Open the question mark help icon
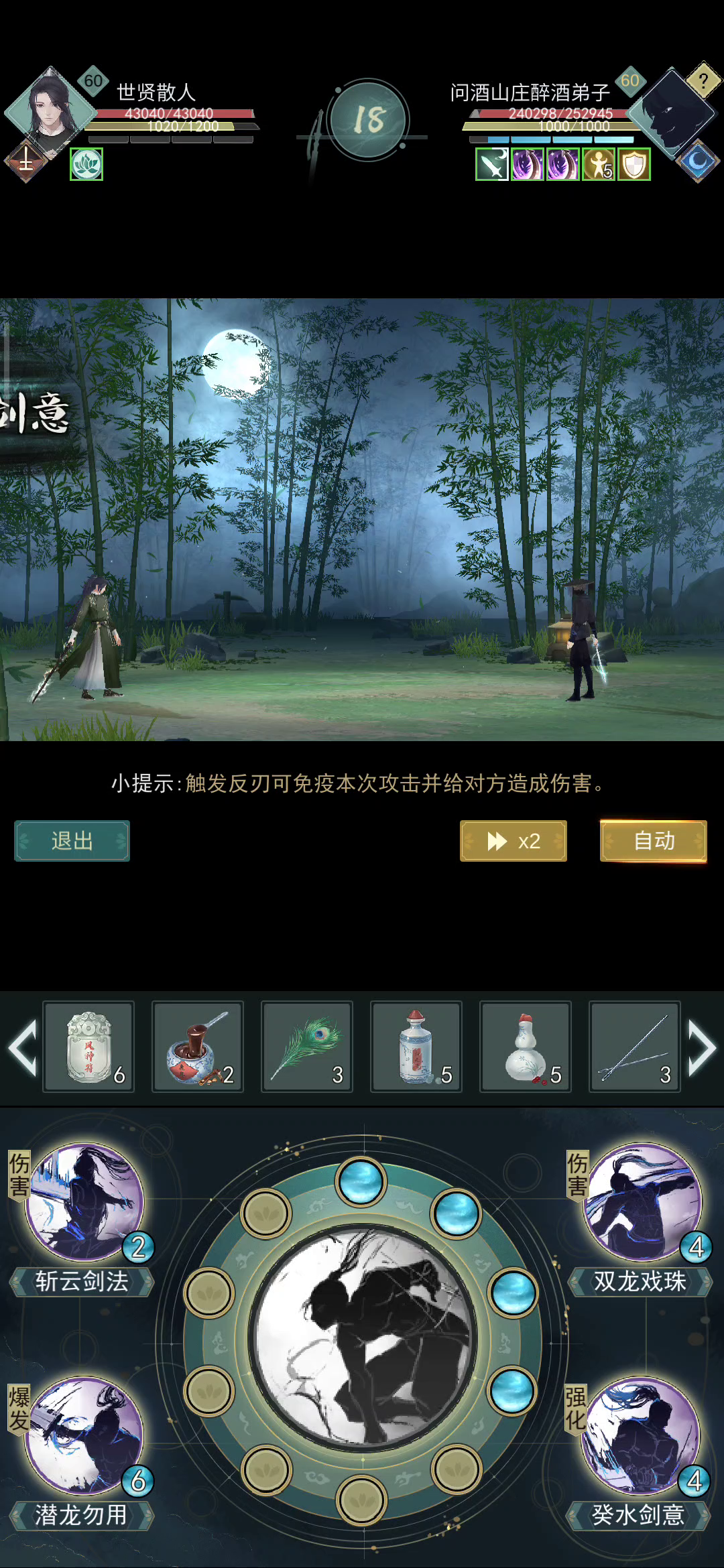The image size is (724, 1568). click(702, 82)
